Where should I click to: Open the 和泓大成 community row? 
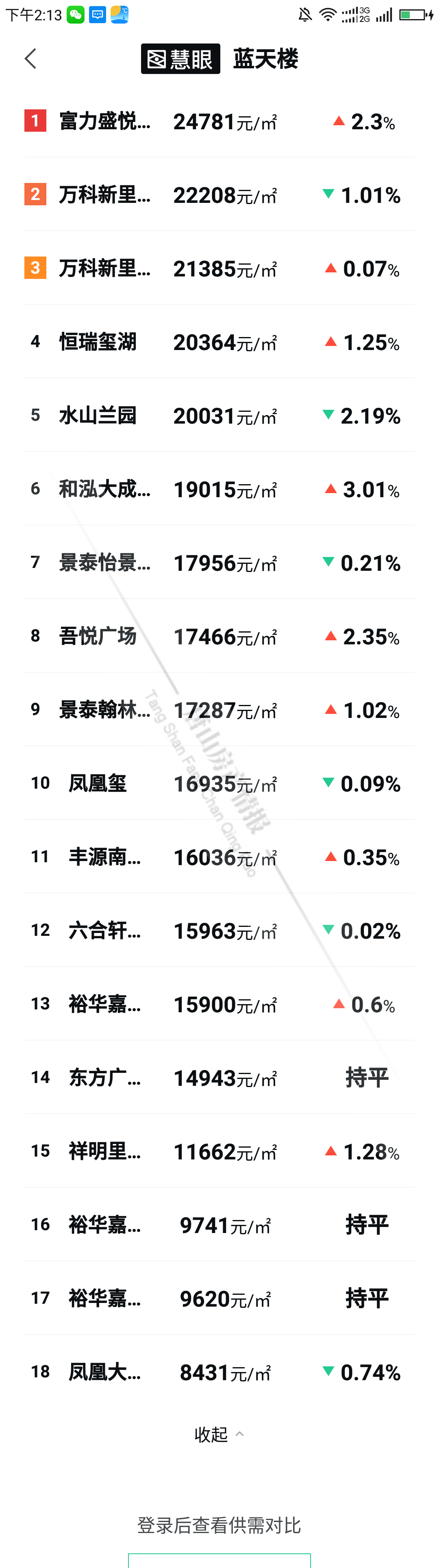[x=104, y=489]
